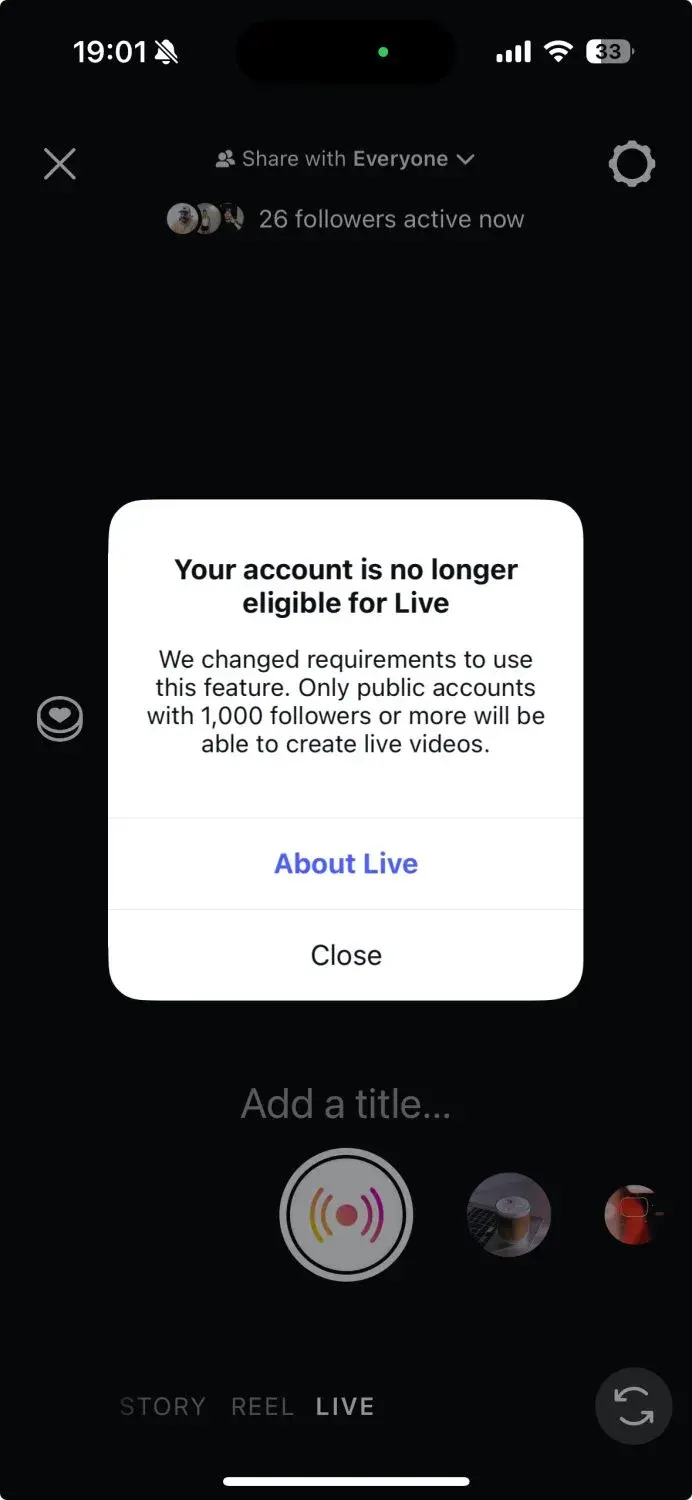Expand the Share with Everyone dropdown
Image resolution: width=692 pixels, height=1500 pixels.
point(345,159)
